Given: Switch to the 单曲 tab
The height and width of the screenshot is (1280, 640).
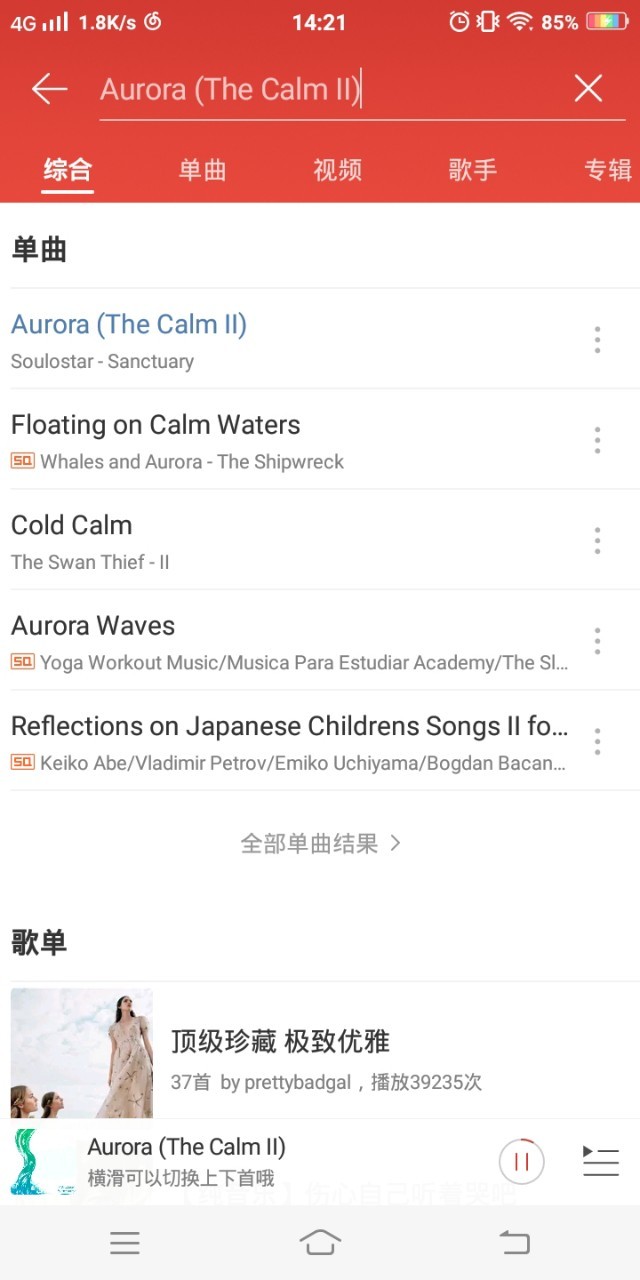Looking at the screenshot, I should (202, 170).
